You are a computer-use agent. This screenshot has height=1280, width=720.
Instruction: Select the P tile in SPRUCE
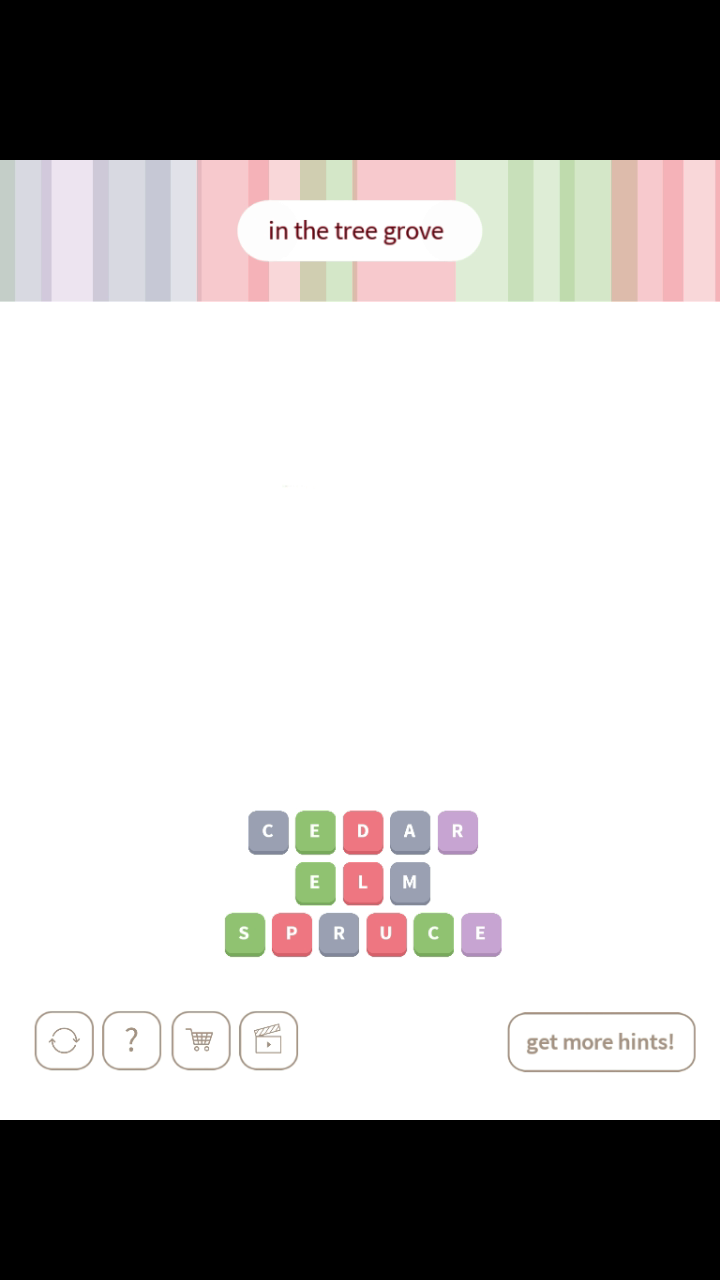[x=291, y=934]
